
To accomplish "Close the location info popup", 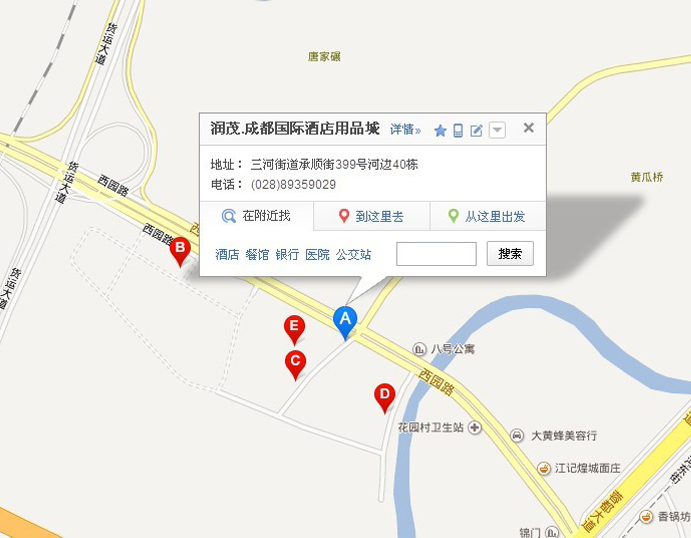I will [529, 128].
